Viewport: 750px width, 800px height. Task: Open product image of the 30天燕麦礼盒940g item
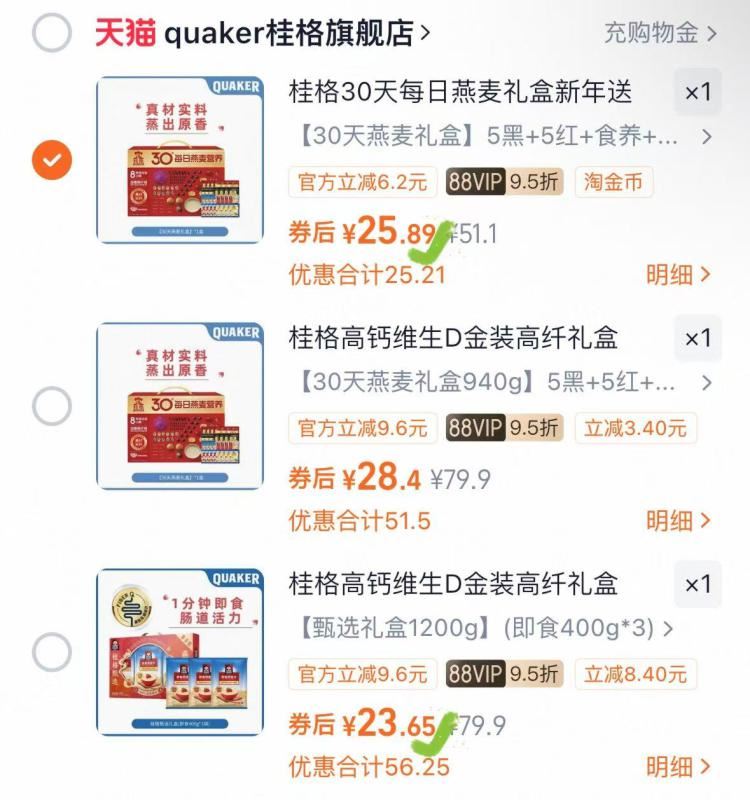point(180,406)
